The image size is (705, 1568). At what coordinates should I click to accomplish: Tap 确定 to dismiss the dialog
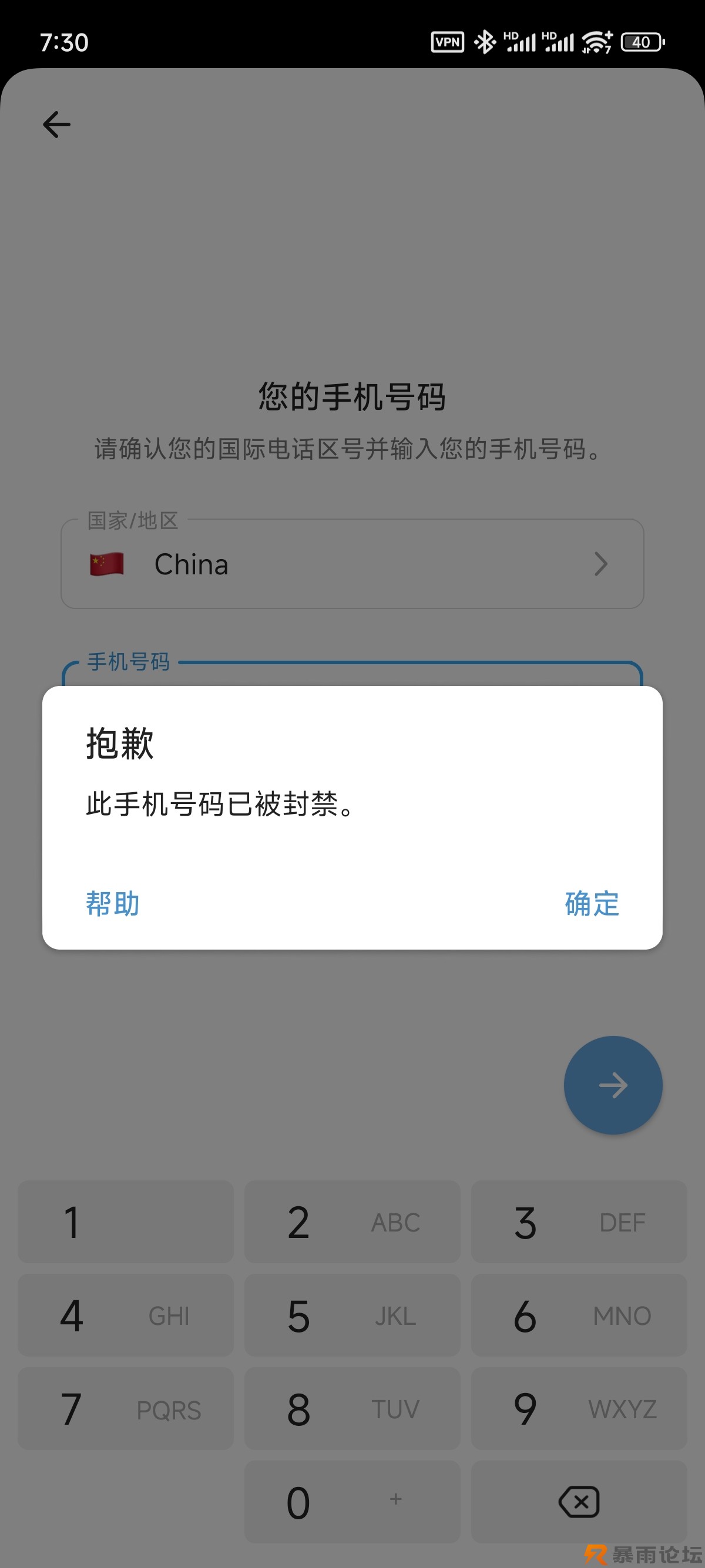click(x=591, y=903)
